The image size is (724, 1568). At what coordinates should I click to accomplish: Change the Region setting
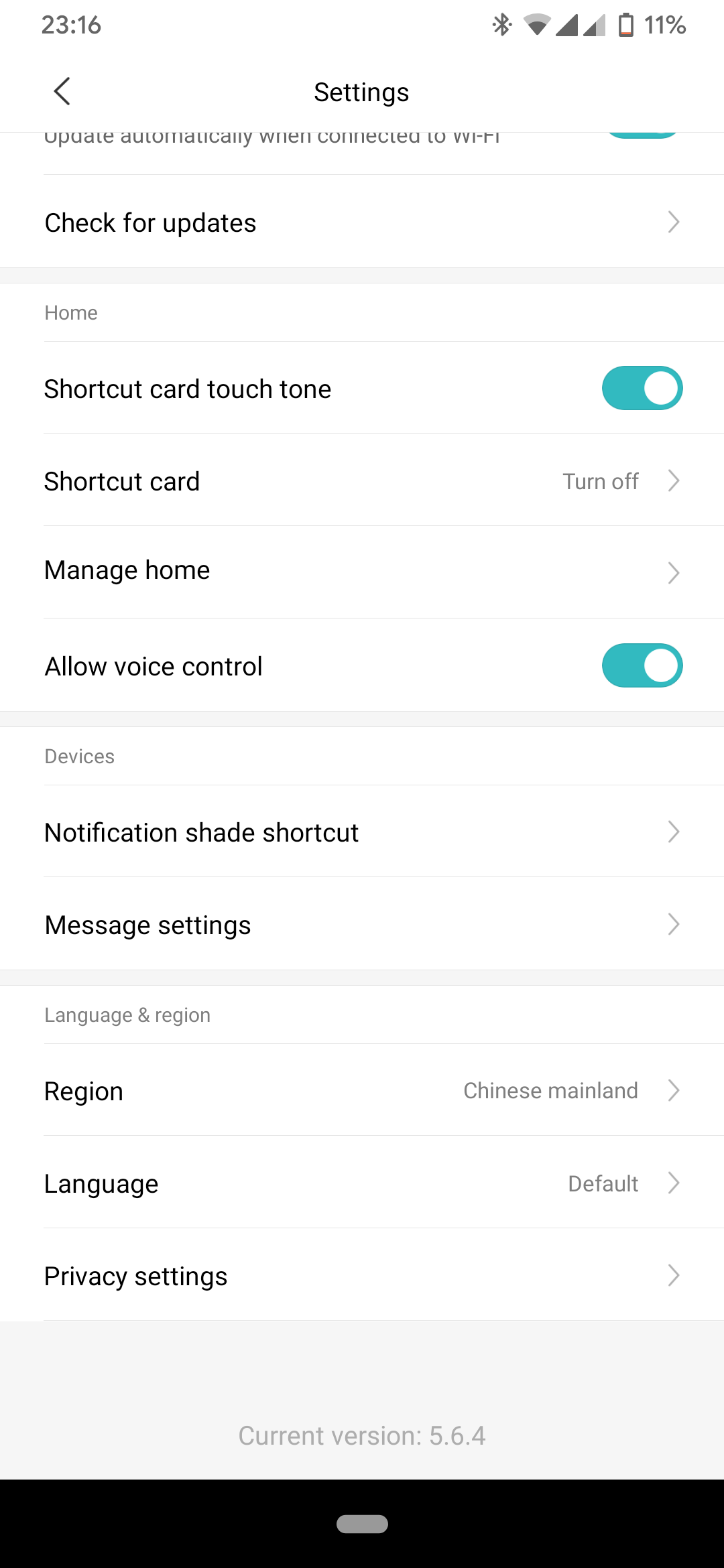click(x=362, y=1091)
